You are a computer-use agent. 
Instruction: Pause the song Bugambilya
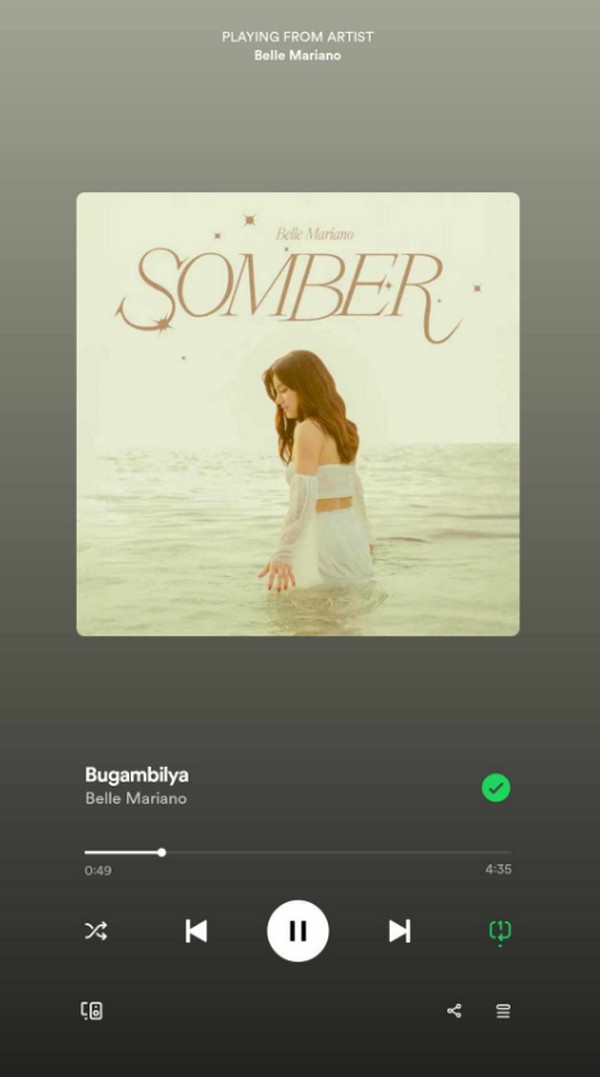pos(297,931)
